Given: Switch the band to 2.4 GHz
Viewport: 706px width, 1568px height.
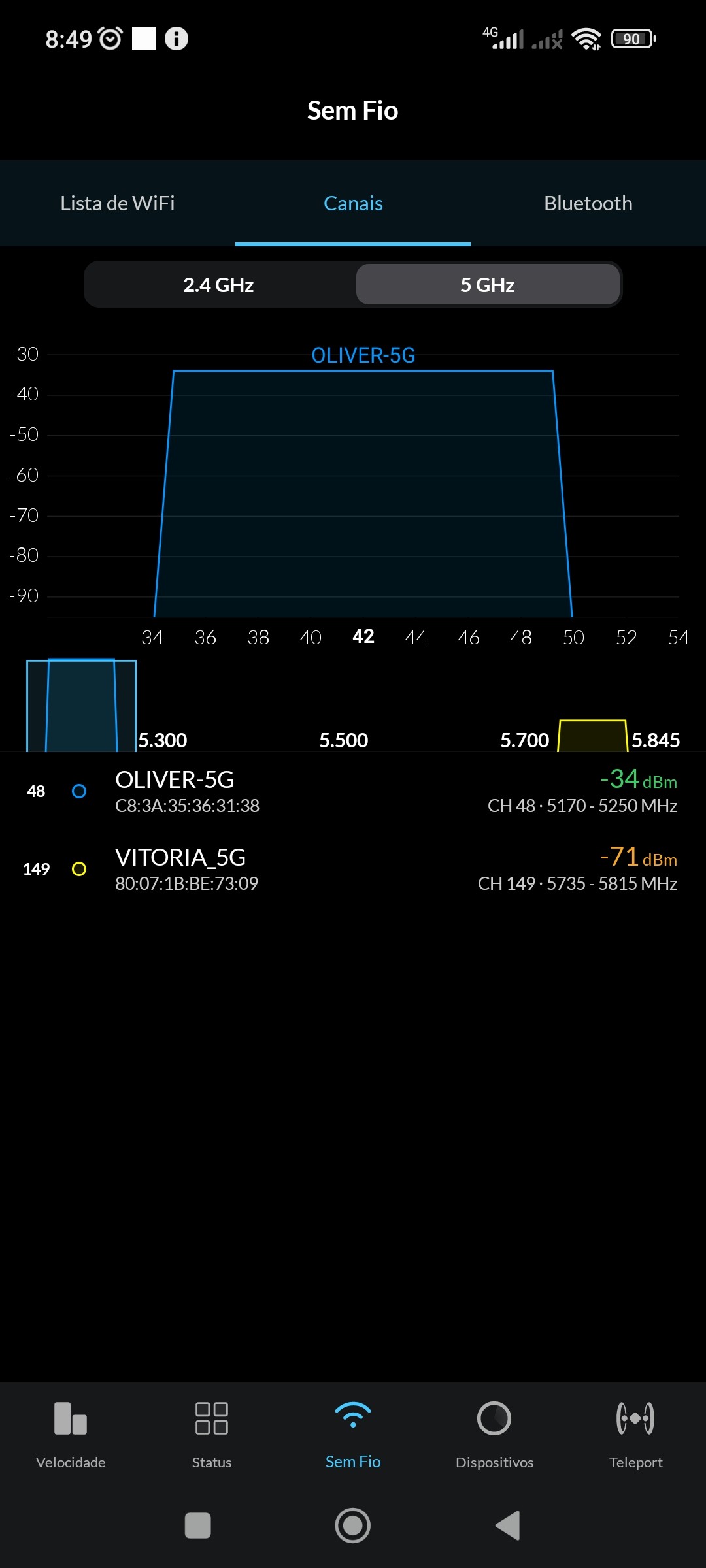Looking at the screenshot, I should point(219,285).
